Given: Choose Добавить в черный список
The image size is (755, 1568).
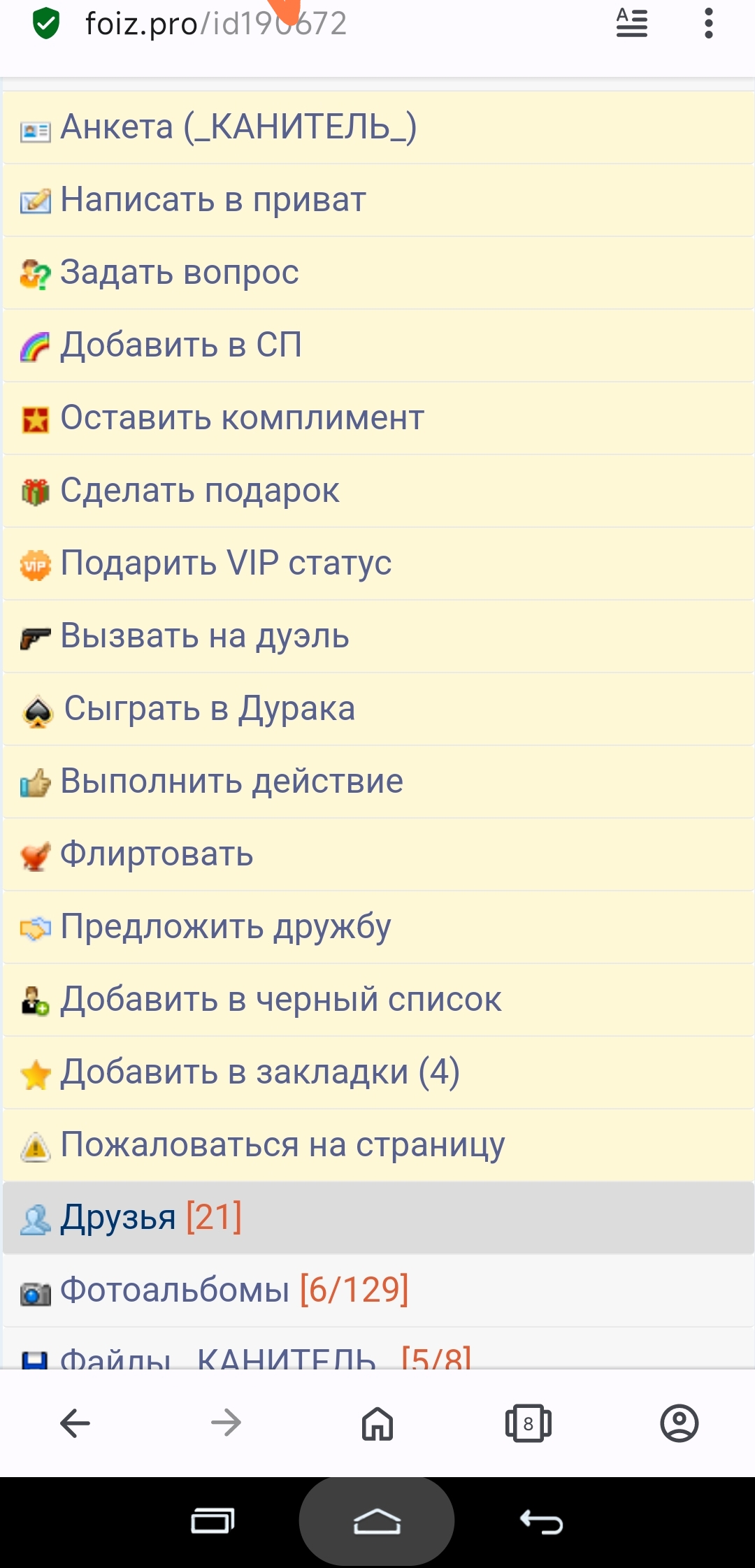Looking at the screenshot, I should [x=280, y=1000].
